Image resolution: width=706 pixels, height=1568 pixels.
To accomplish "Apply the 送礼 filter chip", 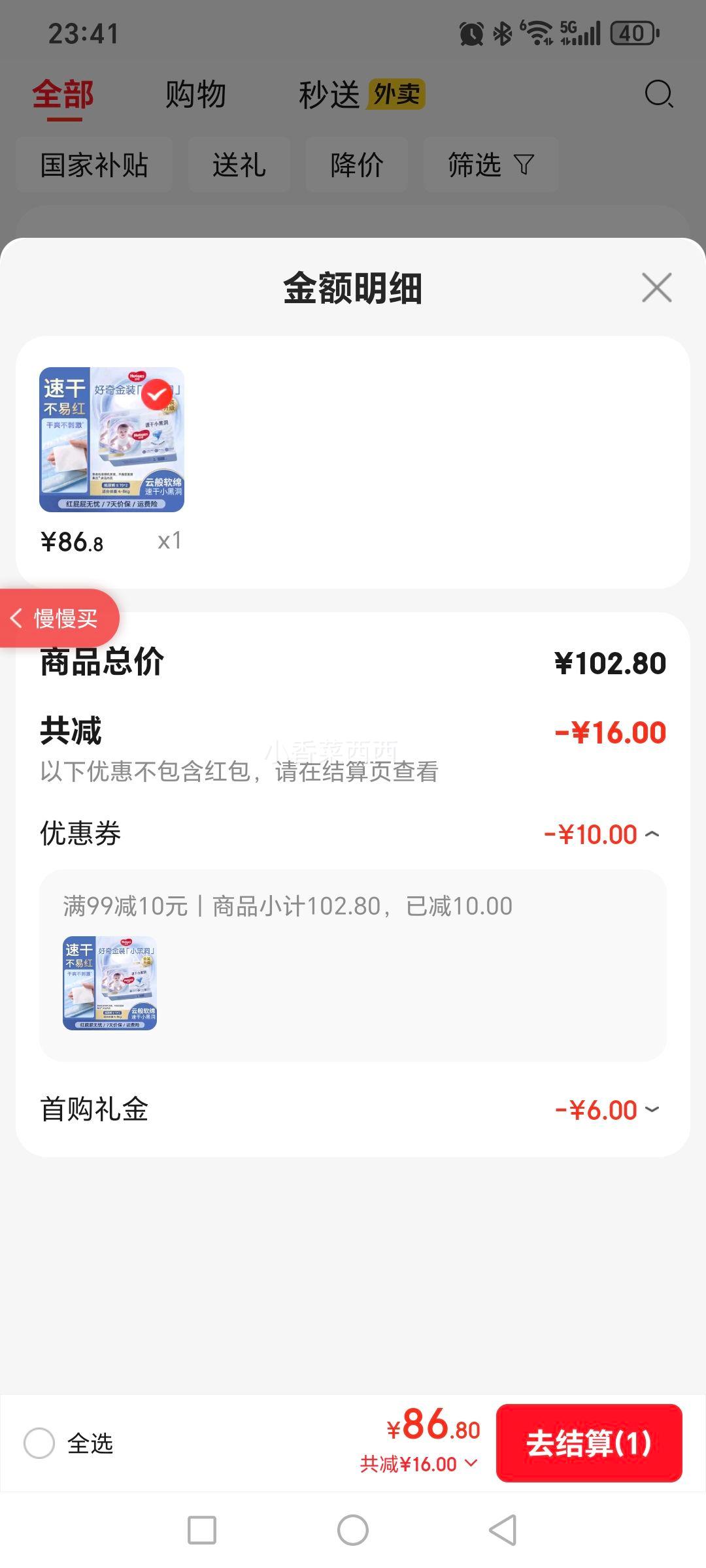I will 239,165.
